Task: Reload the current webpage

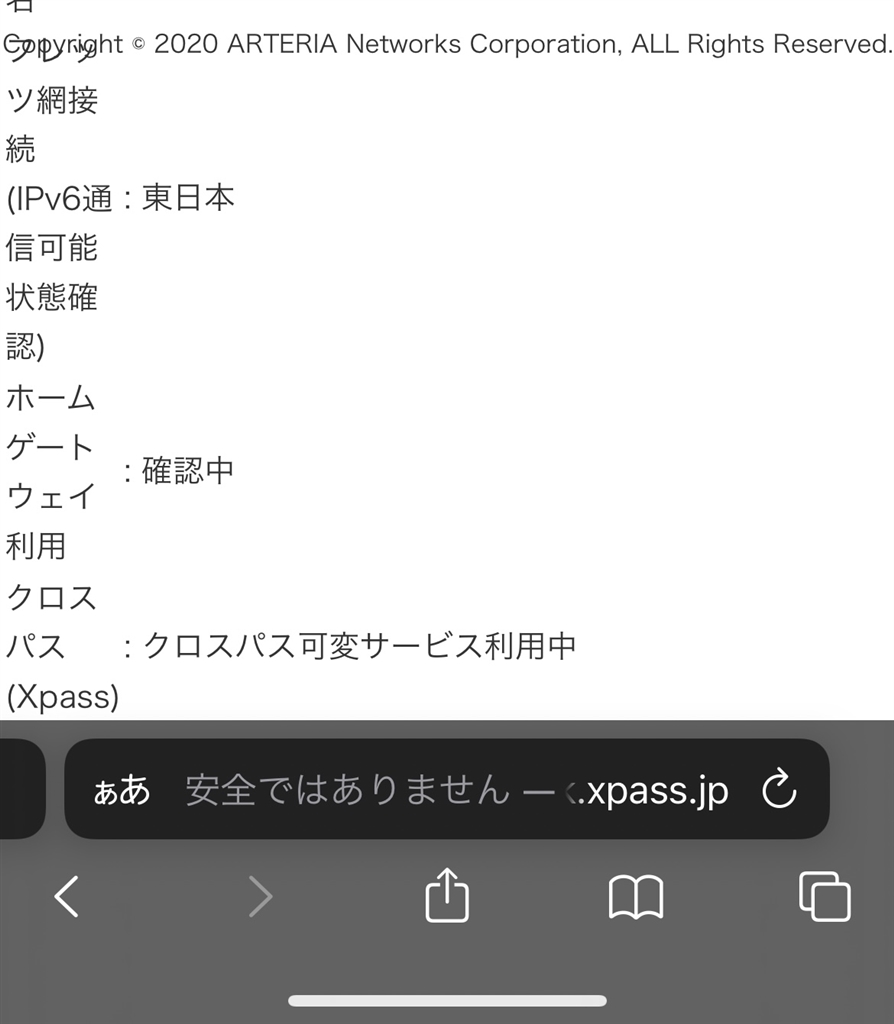Action: pos(779,790)
